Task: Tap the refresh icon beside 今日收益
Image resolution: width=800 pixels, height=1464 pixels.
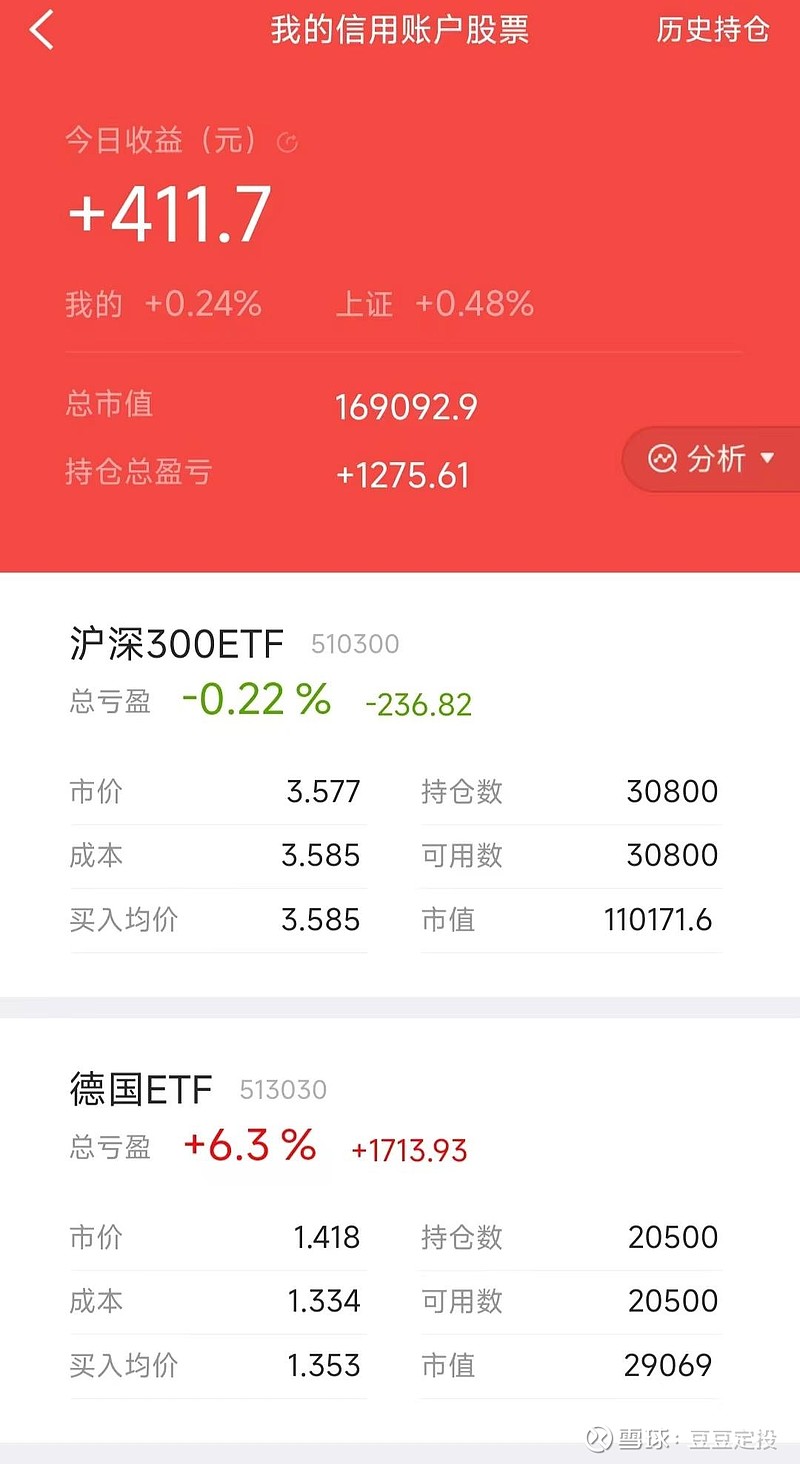Action: pyautogui.click(x=288, y=143)
